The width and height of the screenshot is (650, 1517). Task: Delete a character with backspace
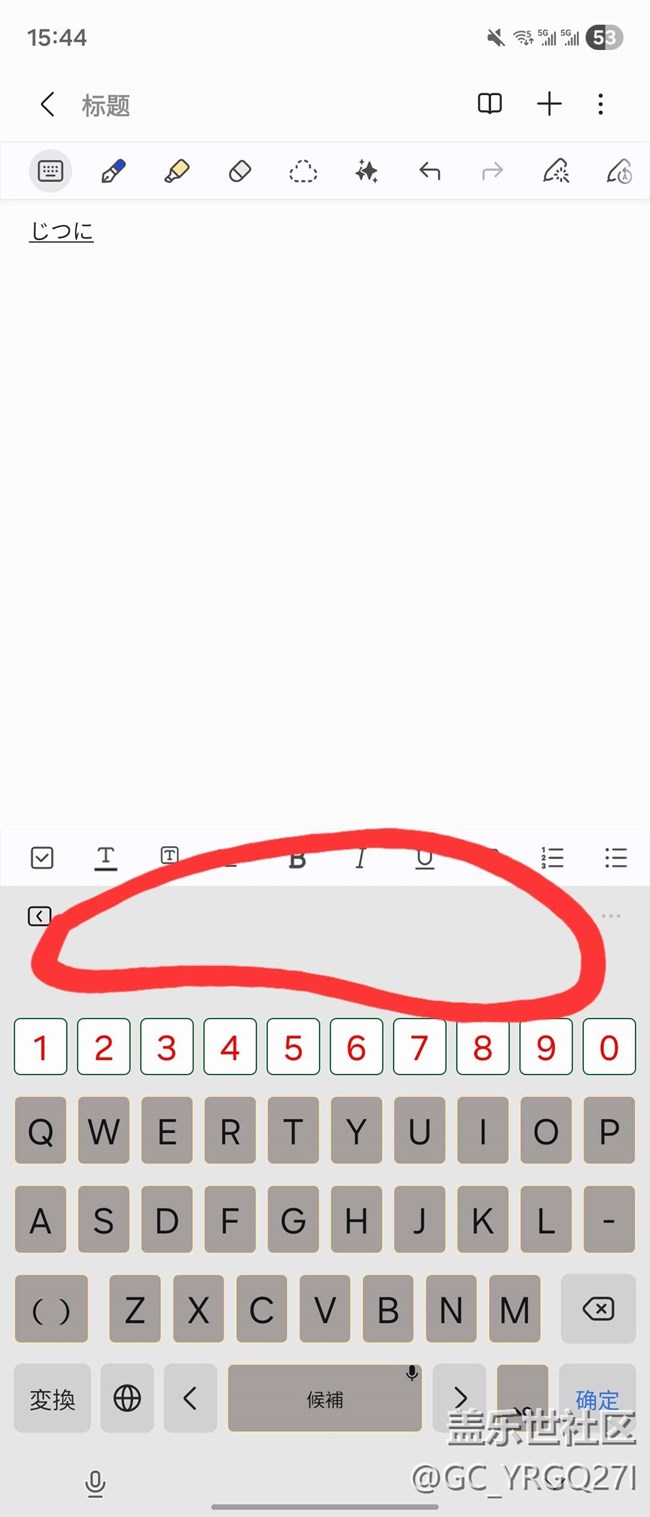(x=598, y=1309)
